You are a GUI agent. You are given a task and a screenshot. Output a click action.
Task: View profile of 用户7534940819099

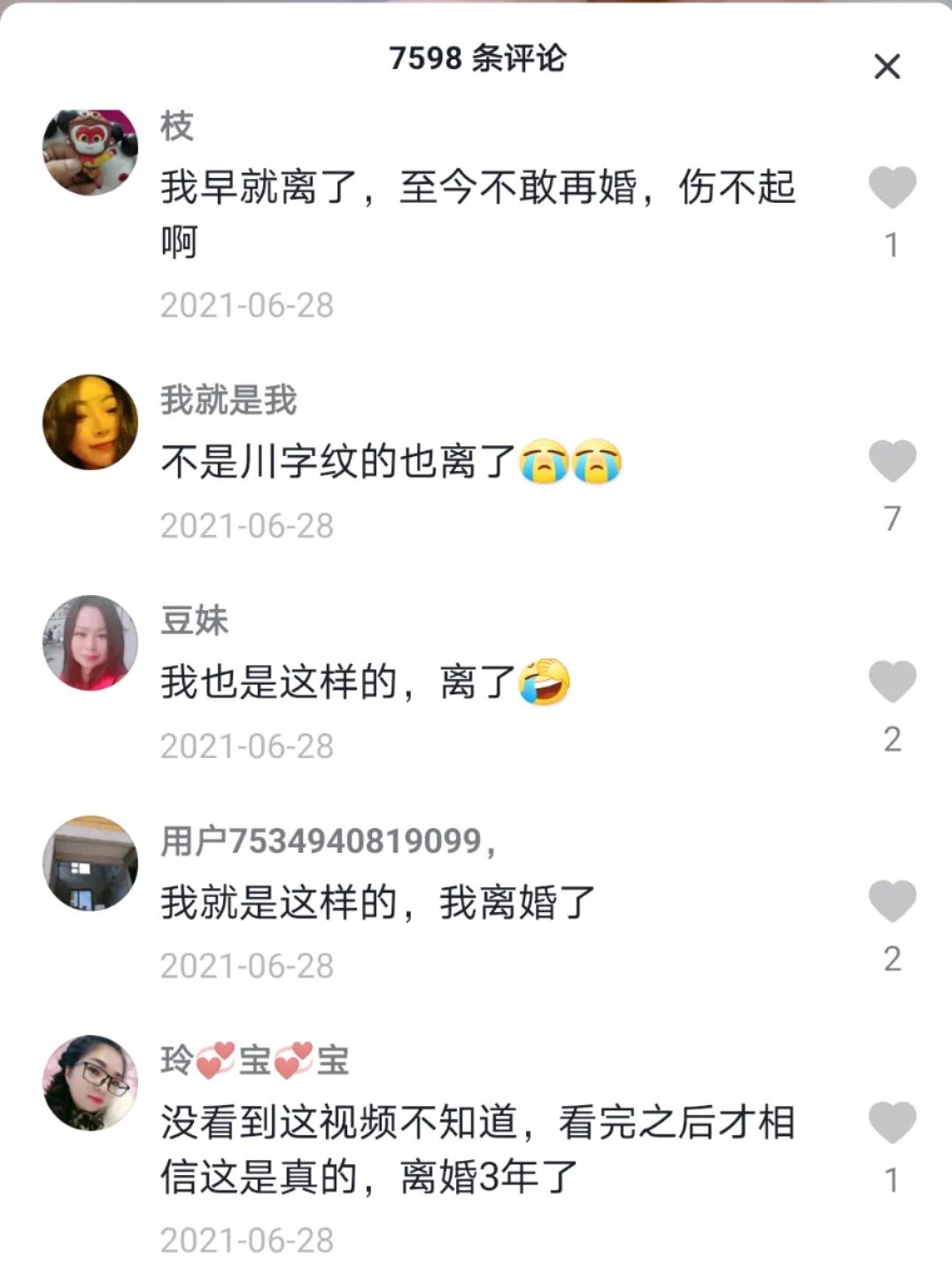coord(89,859)
